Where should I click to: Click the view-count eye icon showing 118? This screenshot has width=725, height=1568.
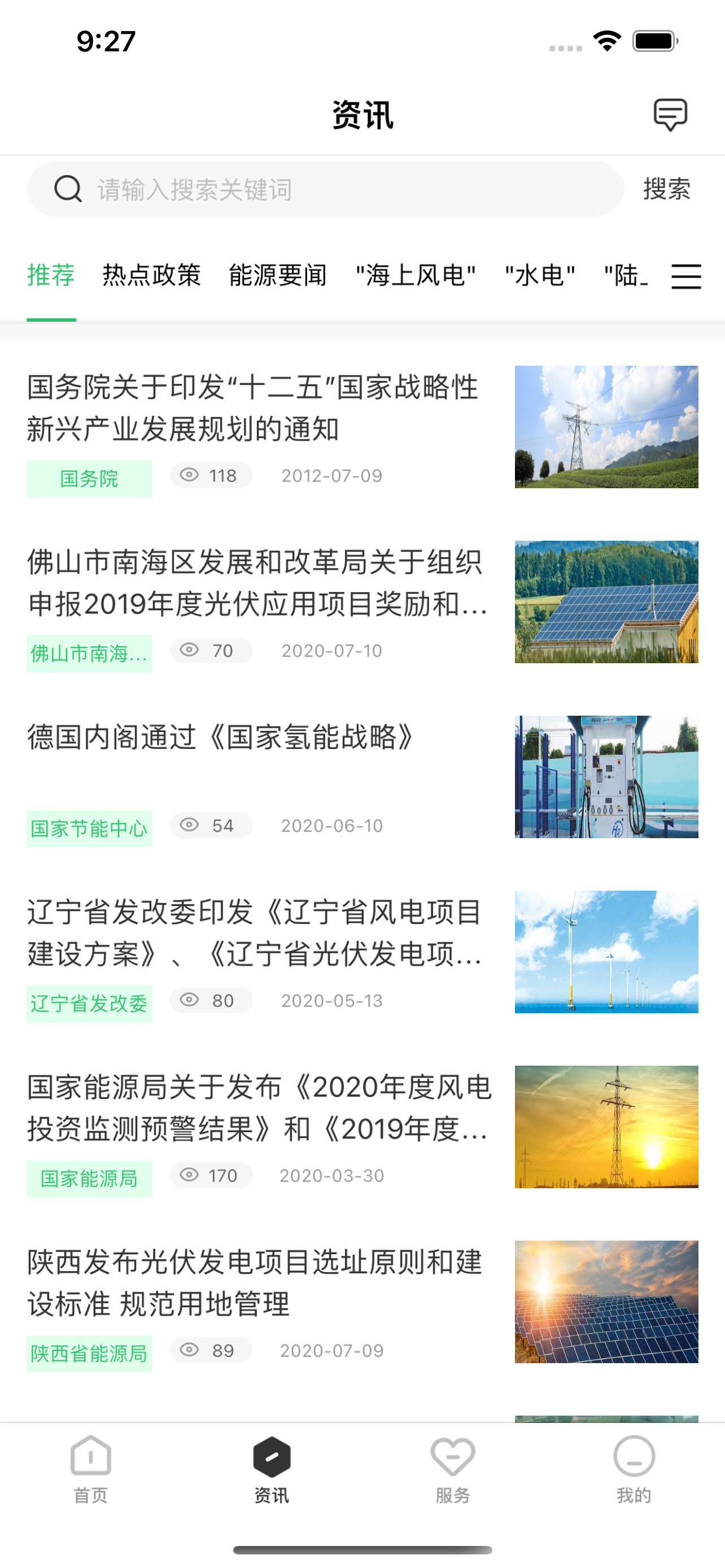click(189, 475)
